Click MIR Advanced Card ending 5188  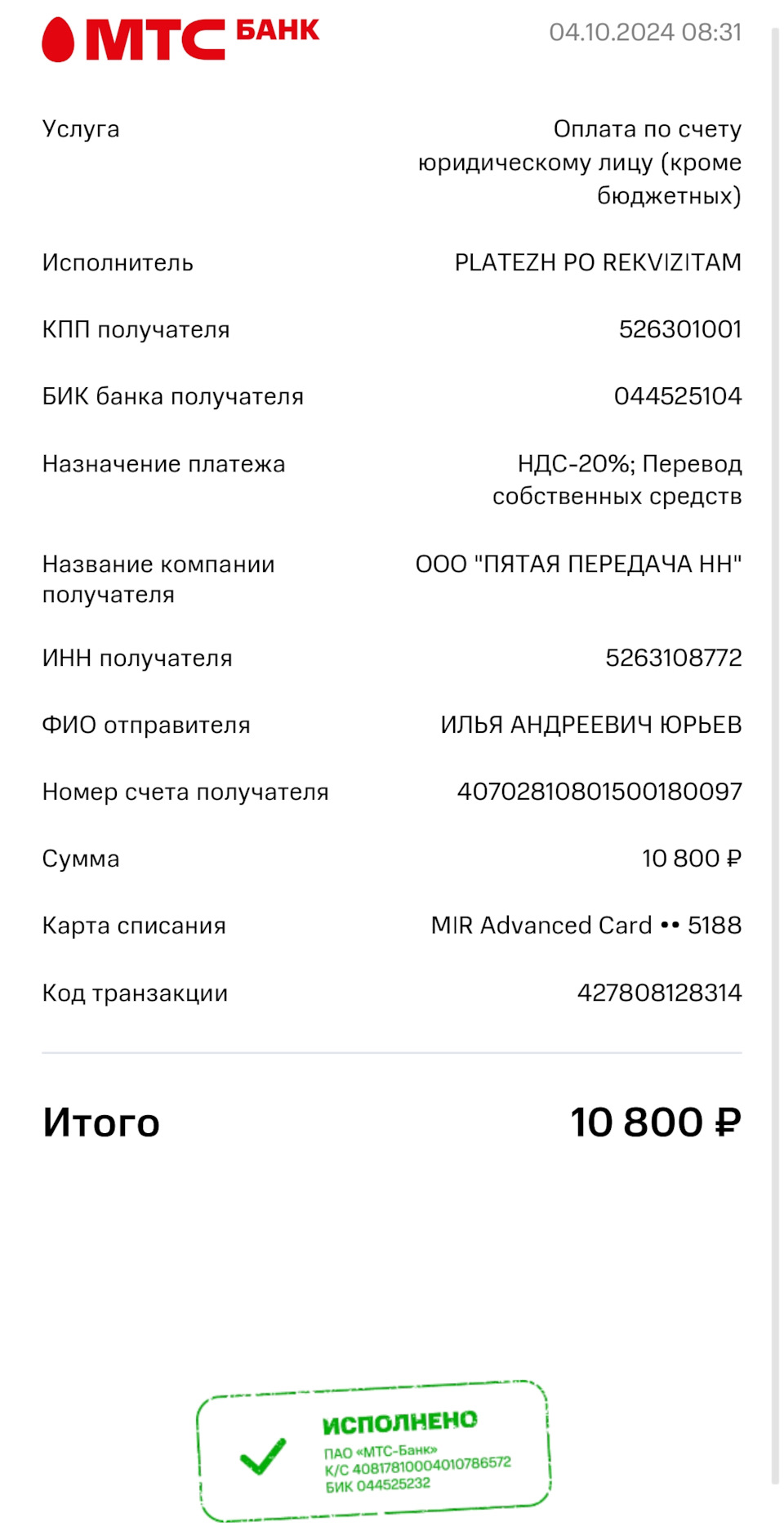coord(586,925)
